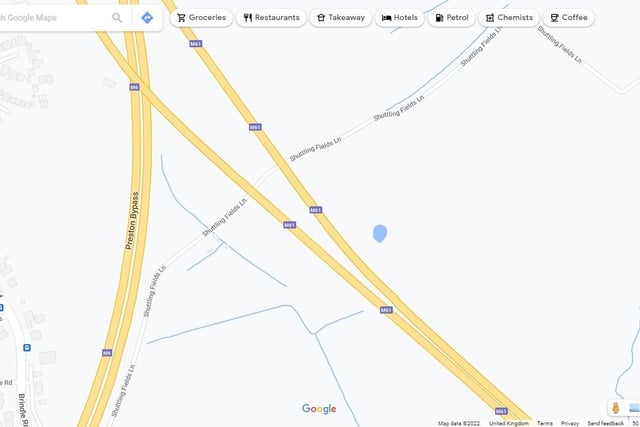Viewport: 640px width, 427px height.
Task: Select the Groceries chip
Action: click(201, 17)
